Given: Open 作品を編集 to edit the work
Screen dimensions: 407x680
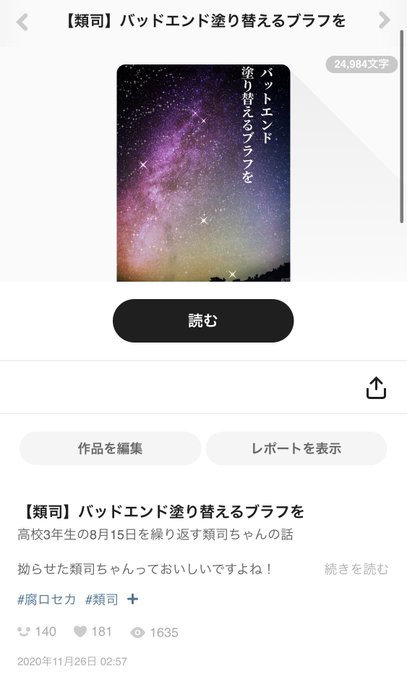Looking at the screenshot, I should pyautogui.click(x=110, y=448).
